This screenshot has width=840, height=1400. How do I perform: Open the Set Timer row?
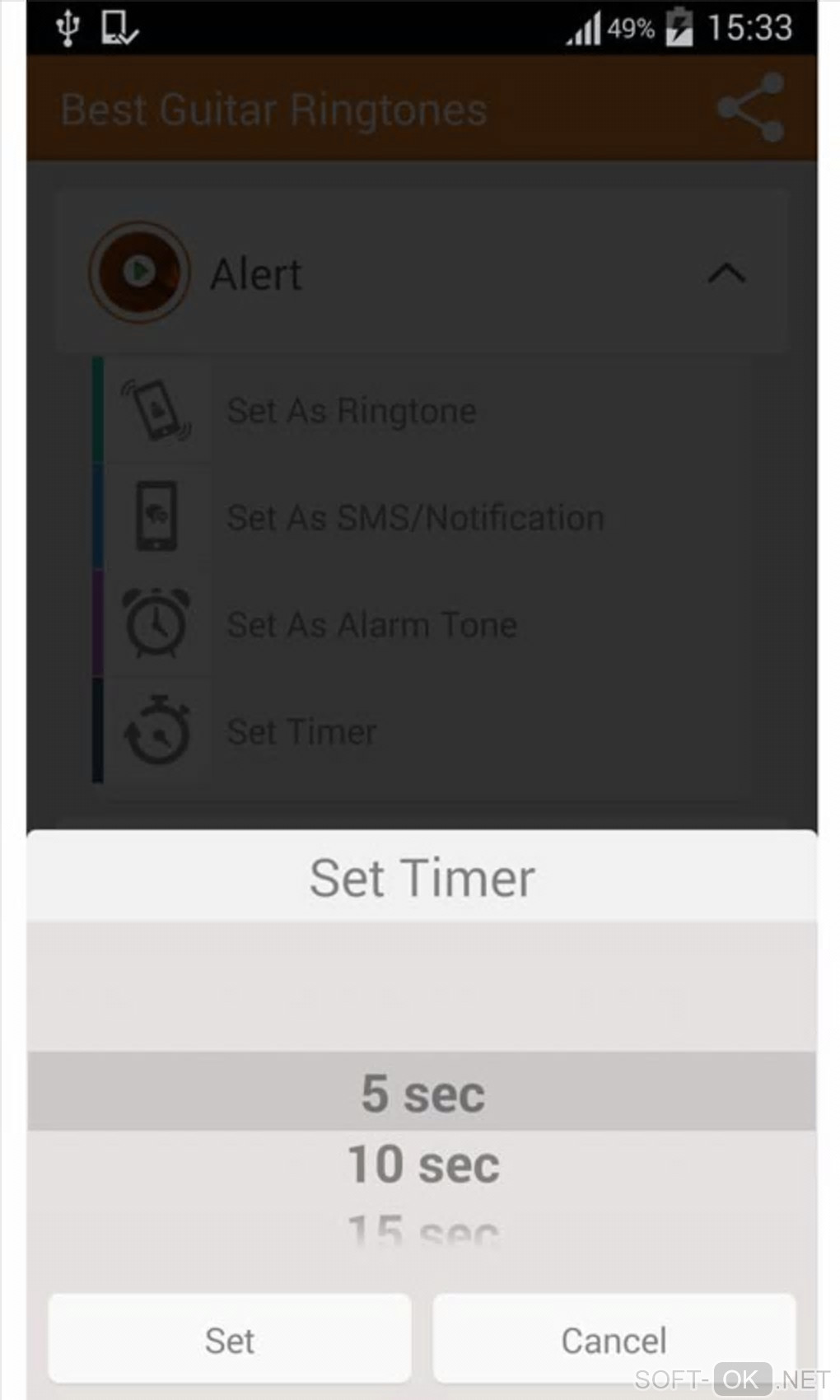coord(301,731)
